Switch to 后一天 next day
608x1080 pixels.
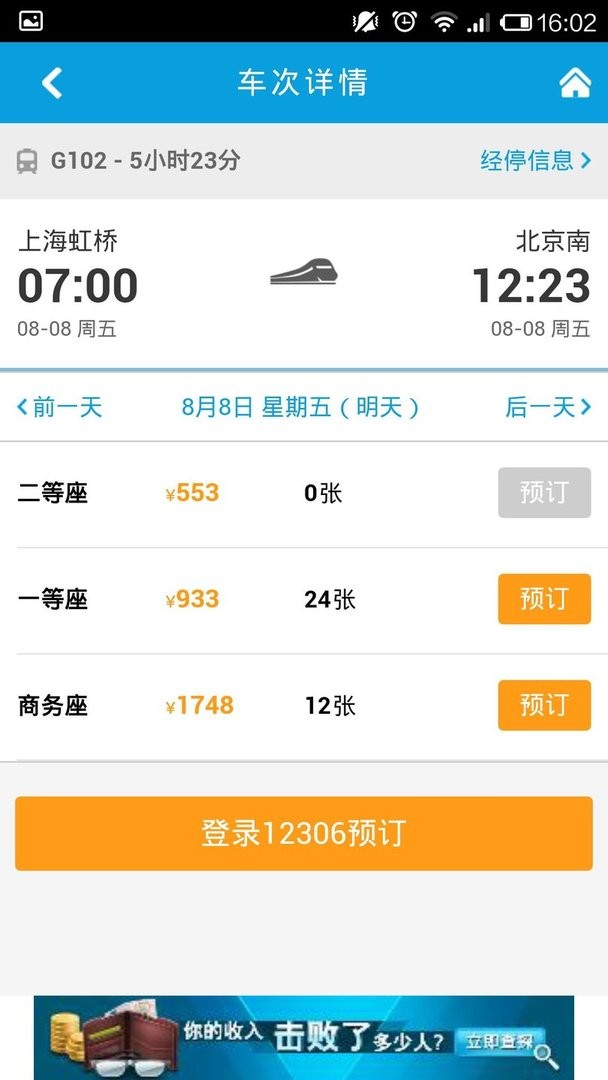[548, 407]
